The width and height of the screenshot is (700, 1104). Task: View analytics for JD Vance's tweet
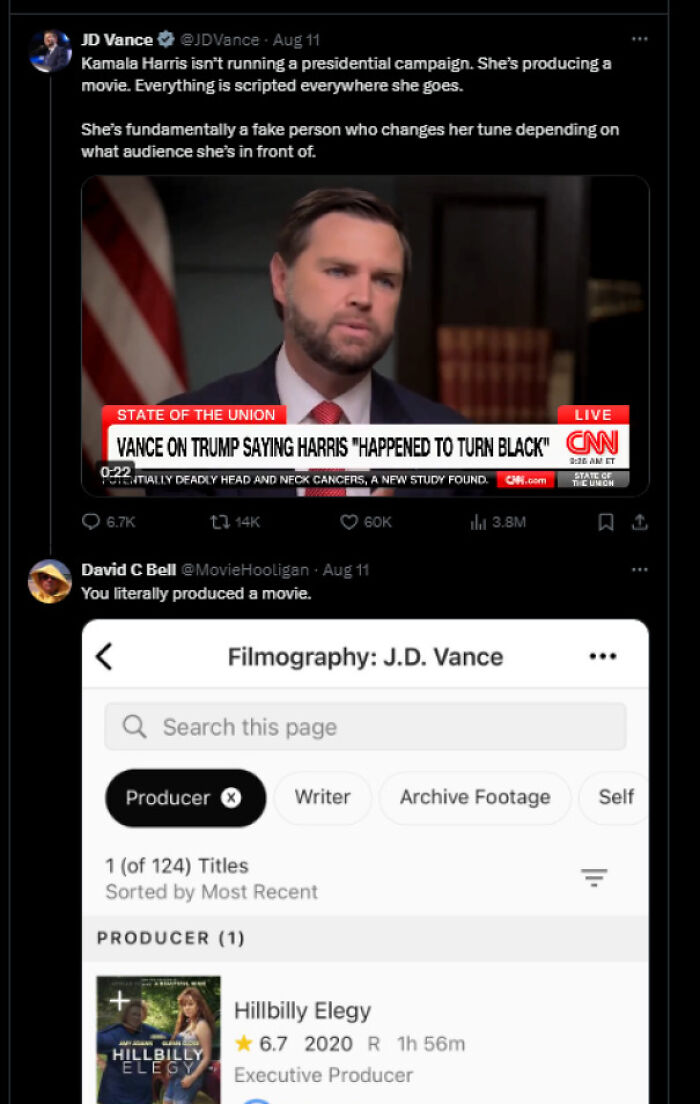pos(498,522)
